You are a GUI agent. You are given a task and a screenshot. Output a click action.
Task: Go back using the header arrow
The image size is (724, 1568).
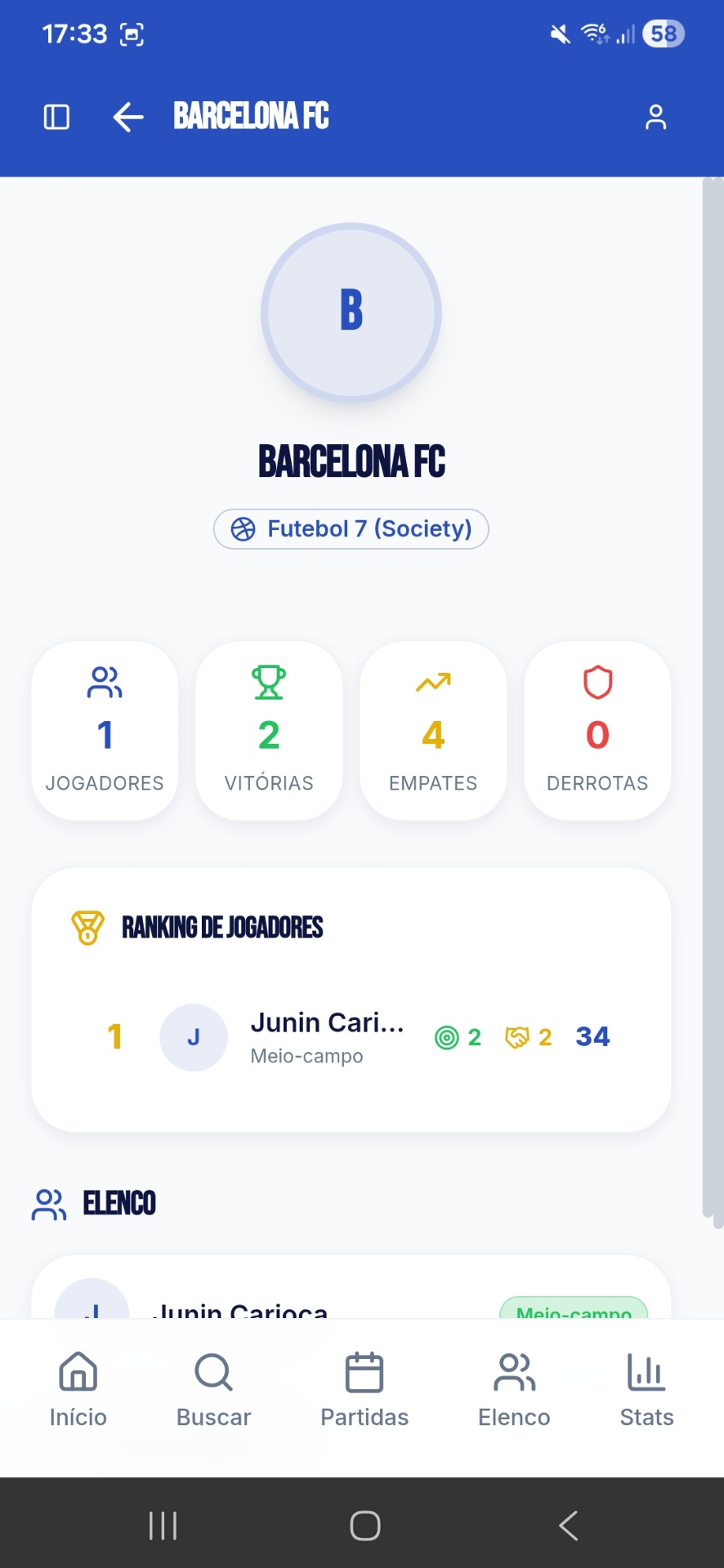pyautogui.click(x=127, y=118)
